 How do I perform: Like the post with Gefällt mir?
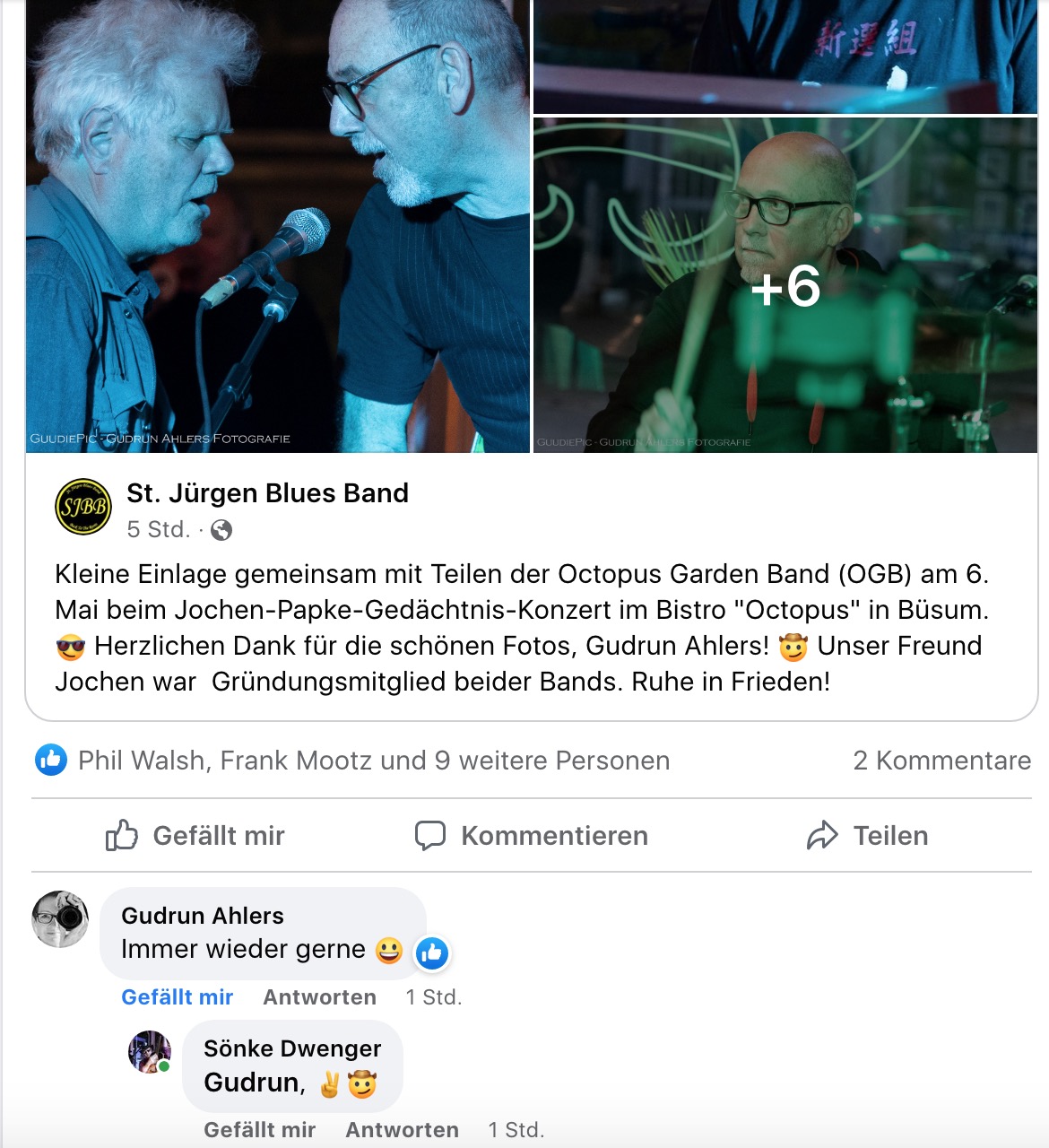click(195, 836)
